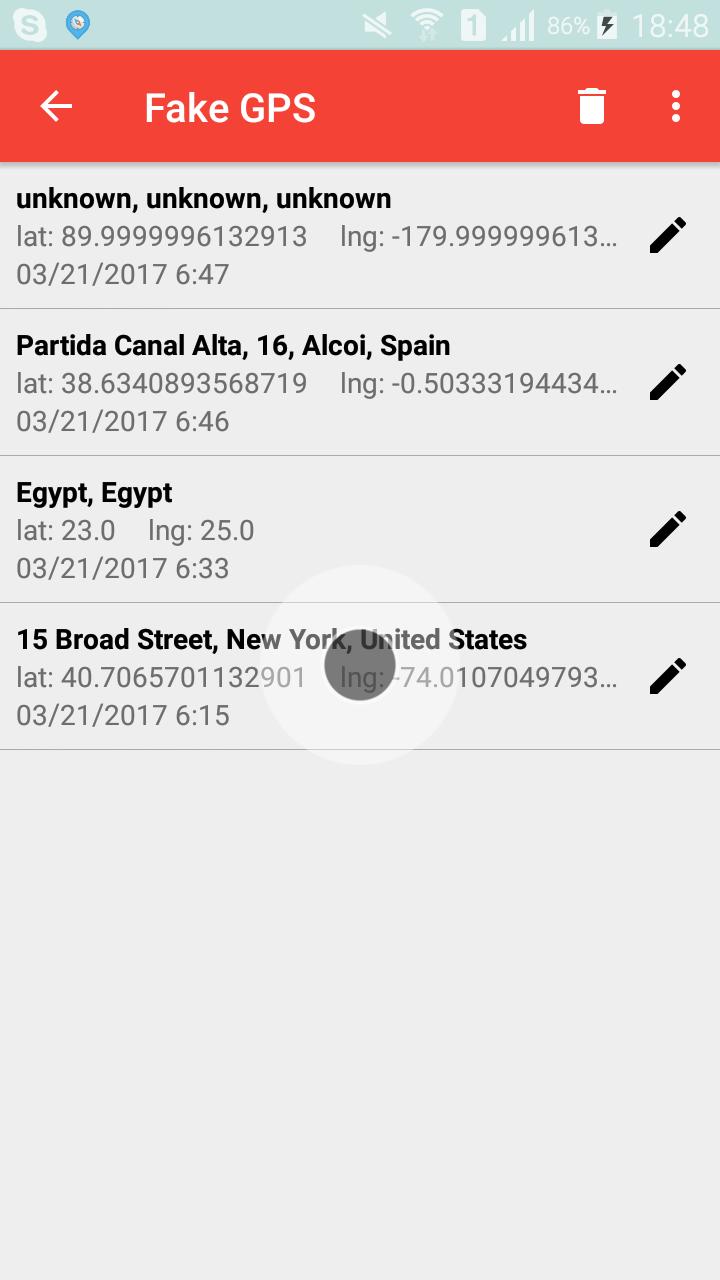The height and width of the screenshot is (1280, 720).
Task: Edit the 15 Broad Street entry
Action: [668, 677]
